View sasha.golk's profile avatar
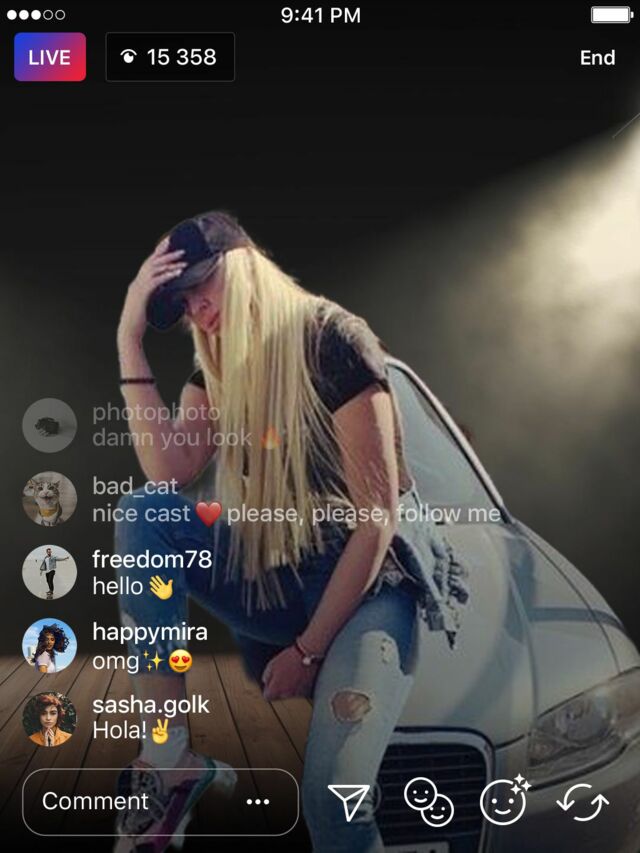The width and height of the screenshot is (640, 853). (49, 718)
